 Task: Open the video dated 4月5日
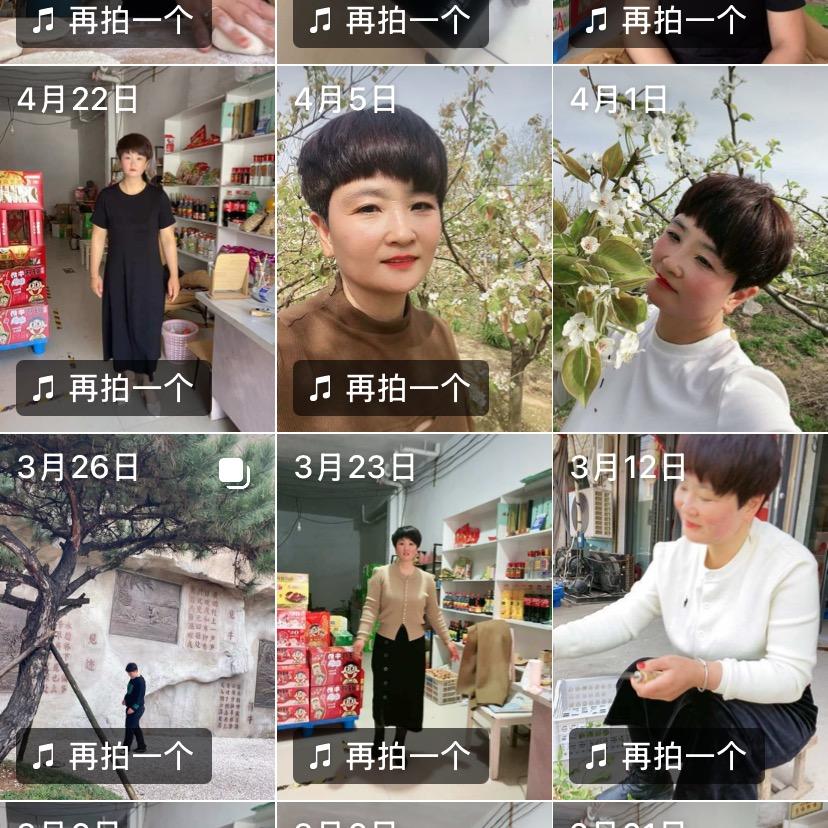(x=415, y=249)
